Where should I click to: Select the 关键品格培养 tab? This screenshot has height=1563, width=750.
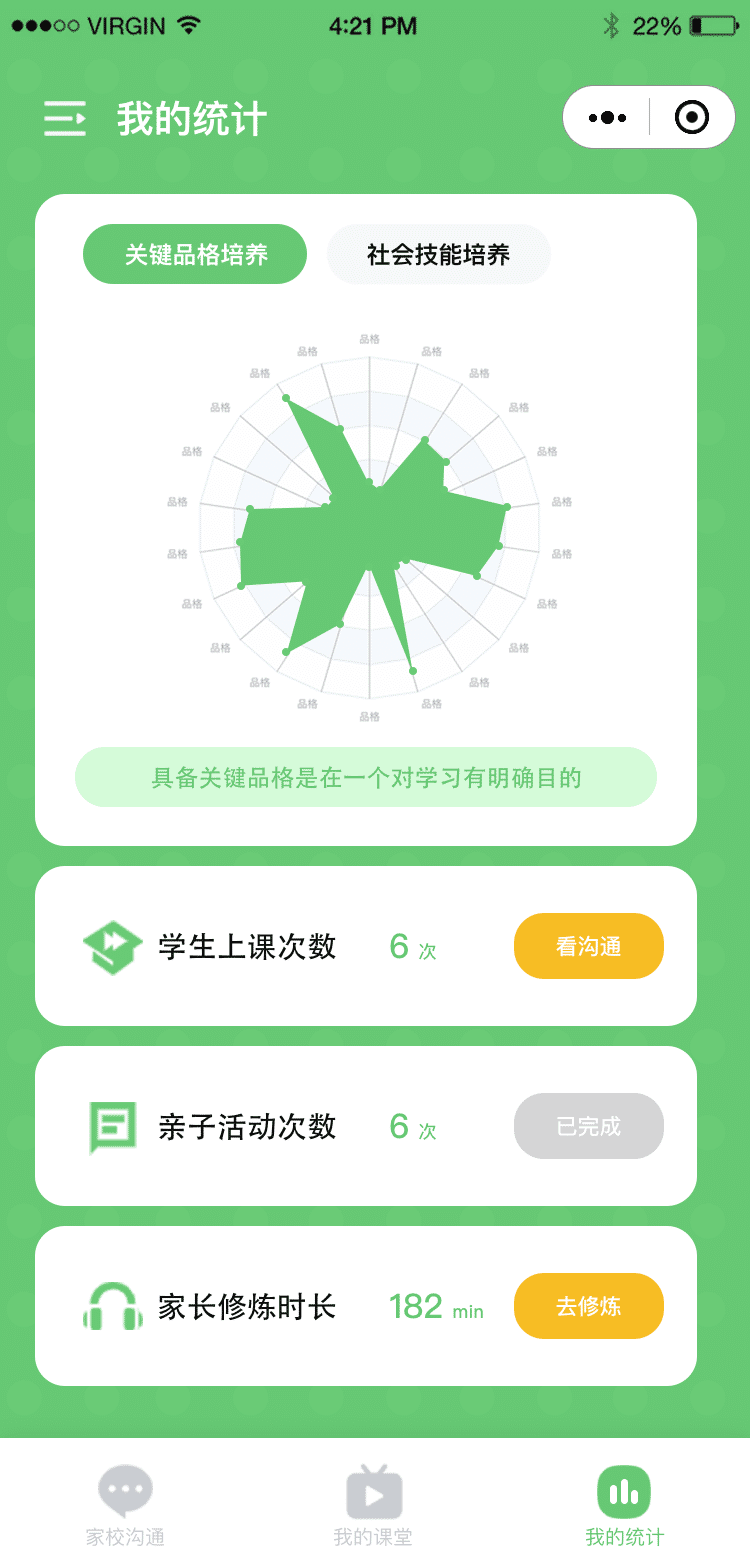[195, 254]
